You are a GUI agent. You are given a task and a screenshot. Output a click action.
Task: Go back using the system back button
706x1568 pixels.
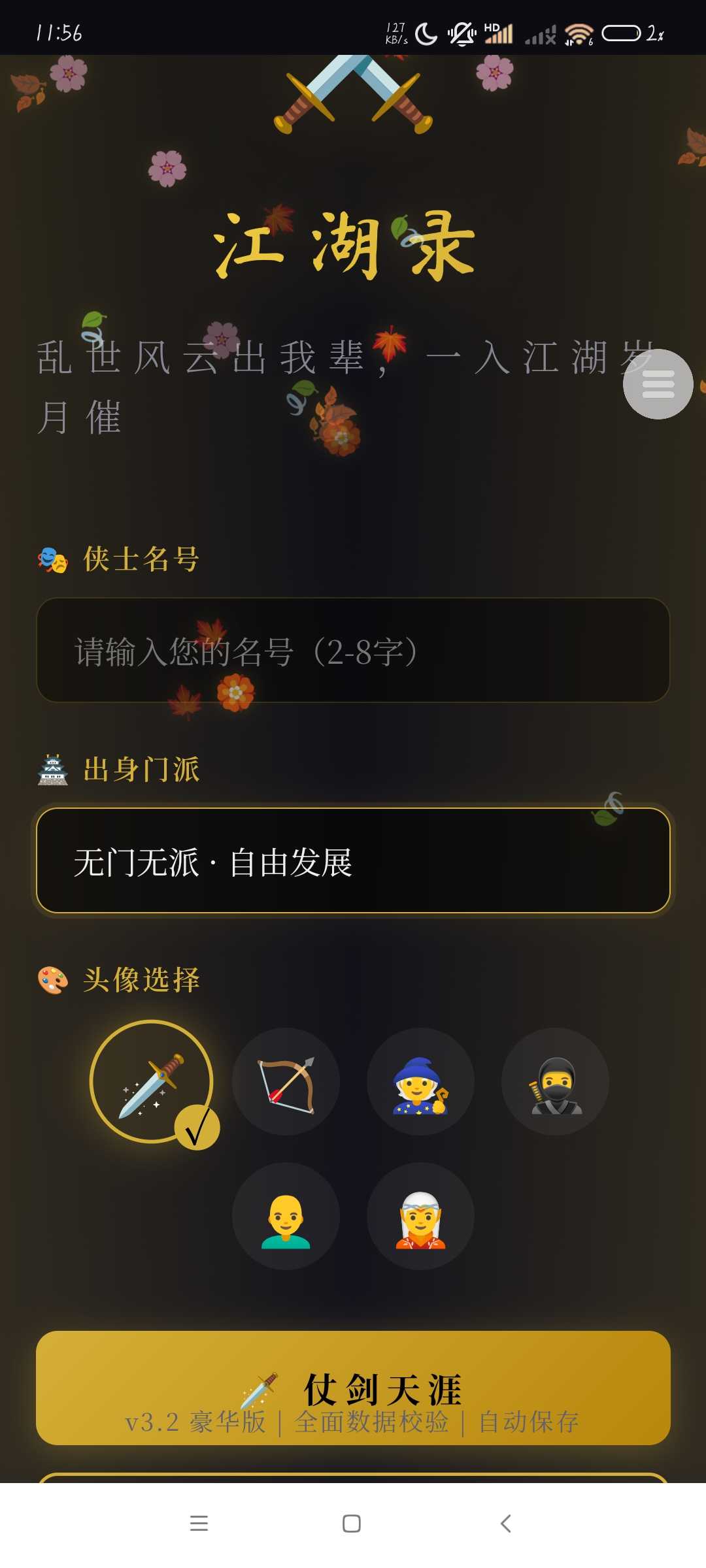[505, 1524]
